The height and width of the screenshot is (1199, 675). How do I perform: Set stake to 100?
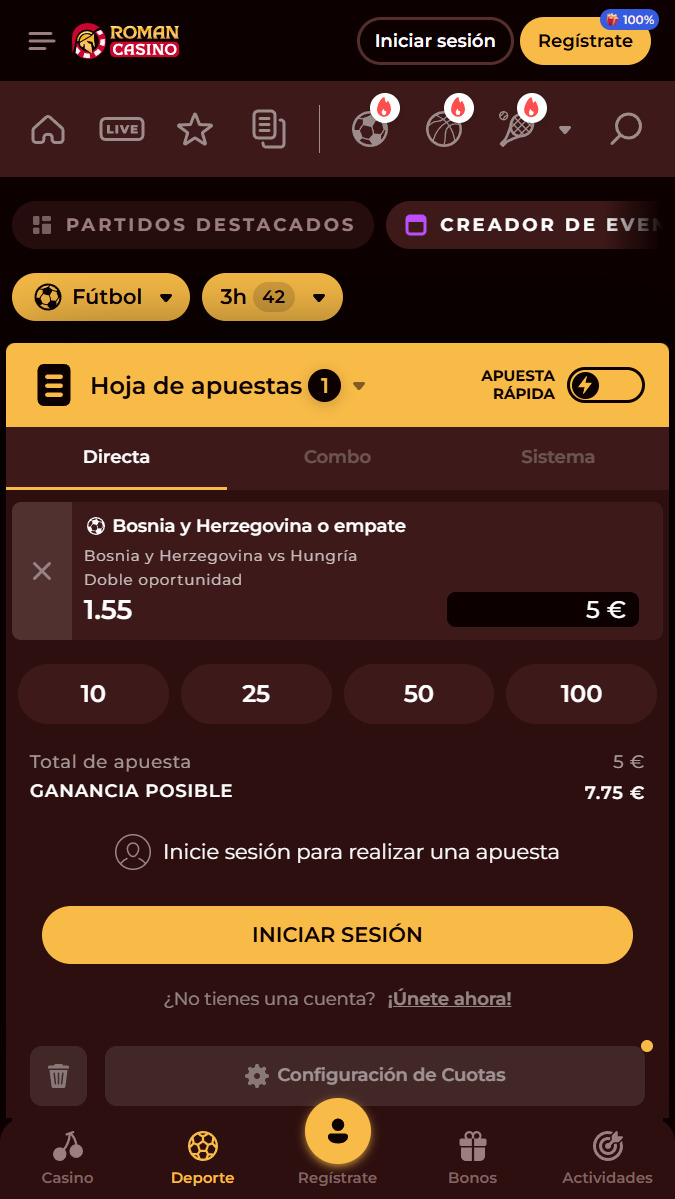[x=581, y=694]
